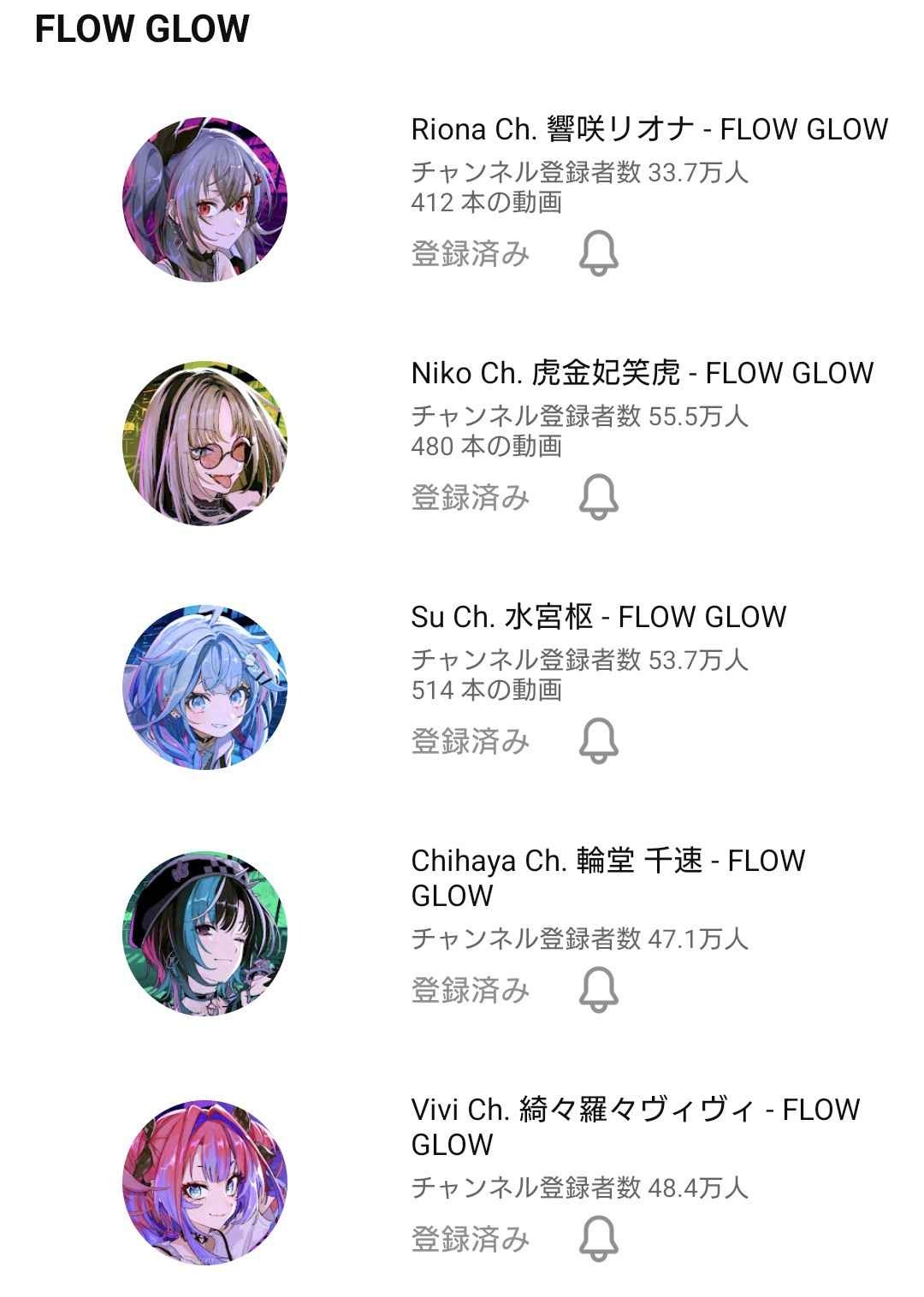Tap Riona's profile avatar
This screenshot has height=1297, width=924.
pos(205,199)
